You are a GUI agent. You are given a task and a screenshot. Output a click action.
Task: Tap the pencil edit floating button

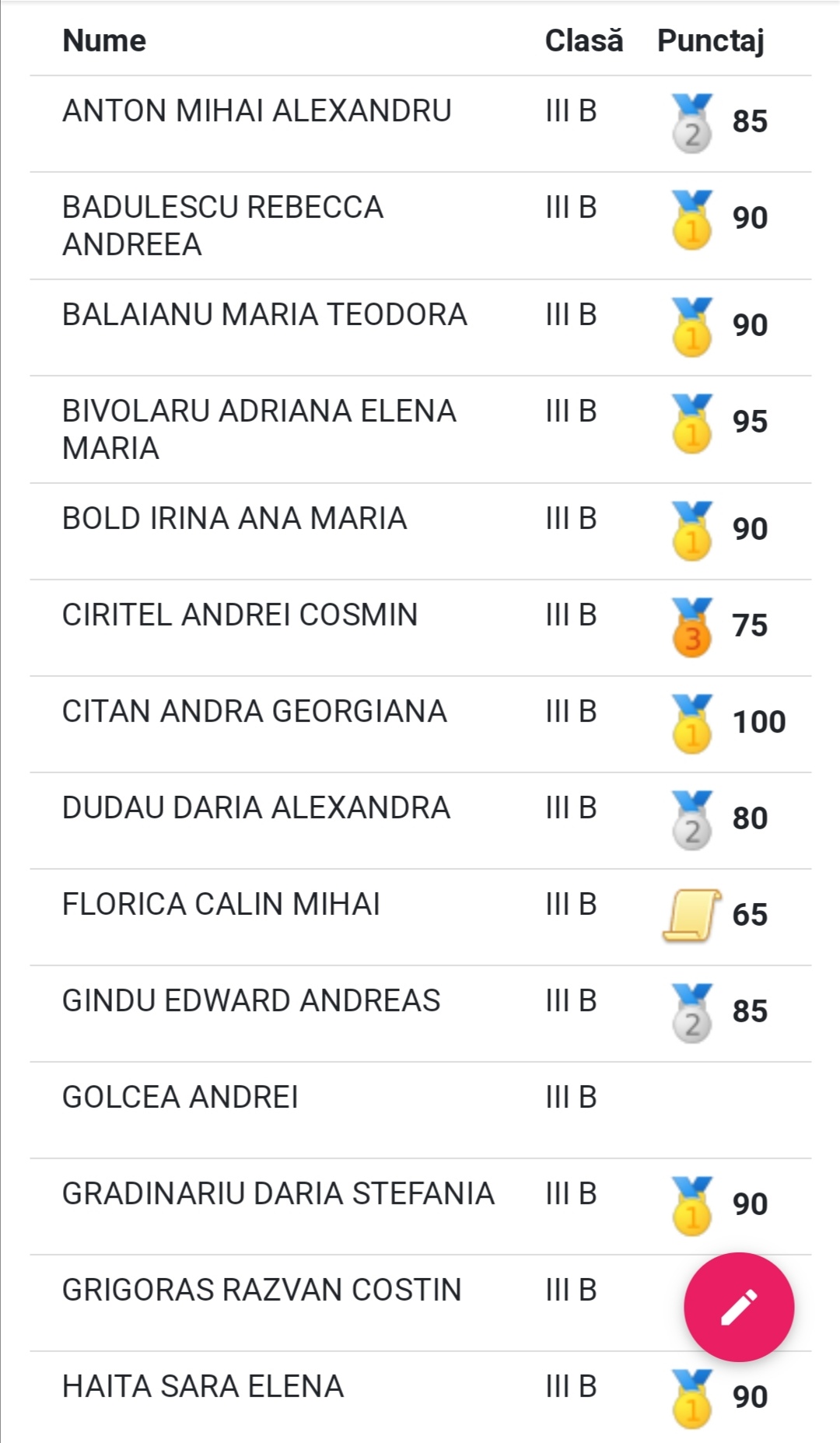(x=739, y=1307)
